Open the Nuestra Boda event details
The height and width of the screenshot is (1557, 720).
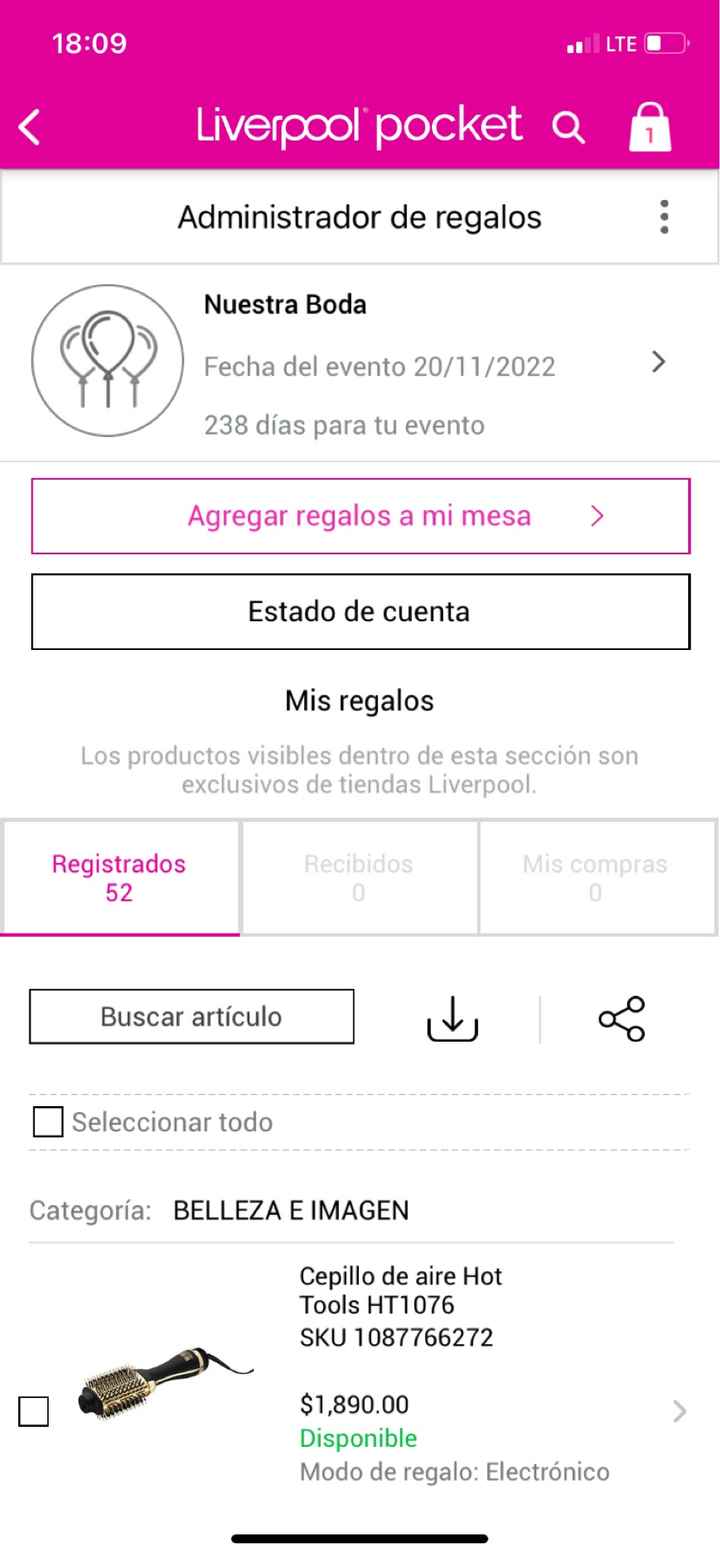657,362
